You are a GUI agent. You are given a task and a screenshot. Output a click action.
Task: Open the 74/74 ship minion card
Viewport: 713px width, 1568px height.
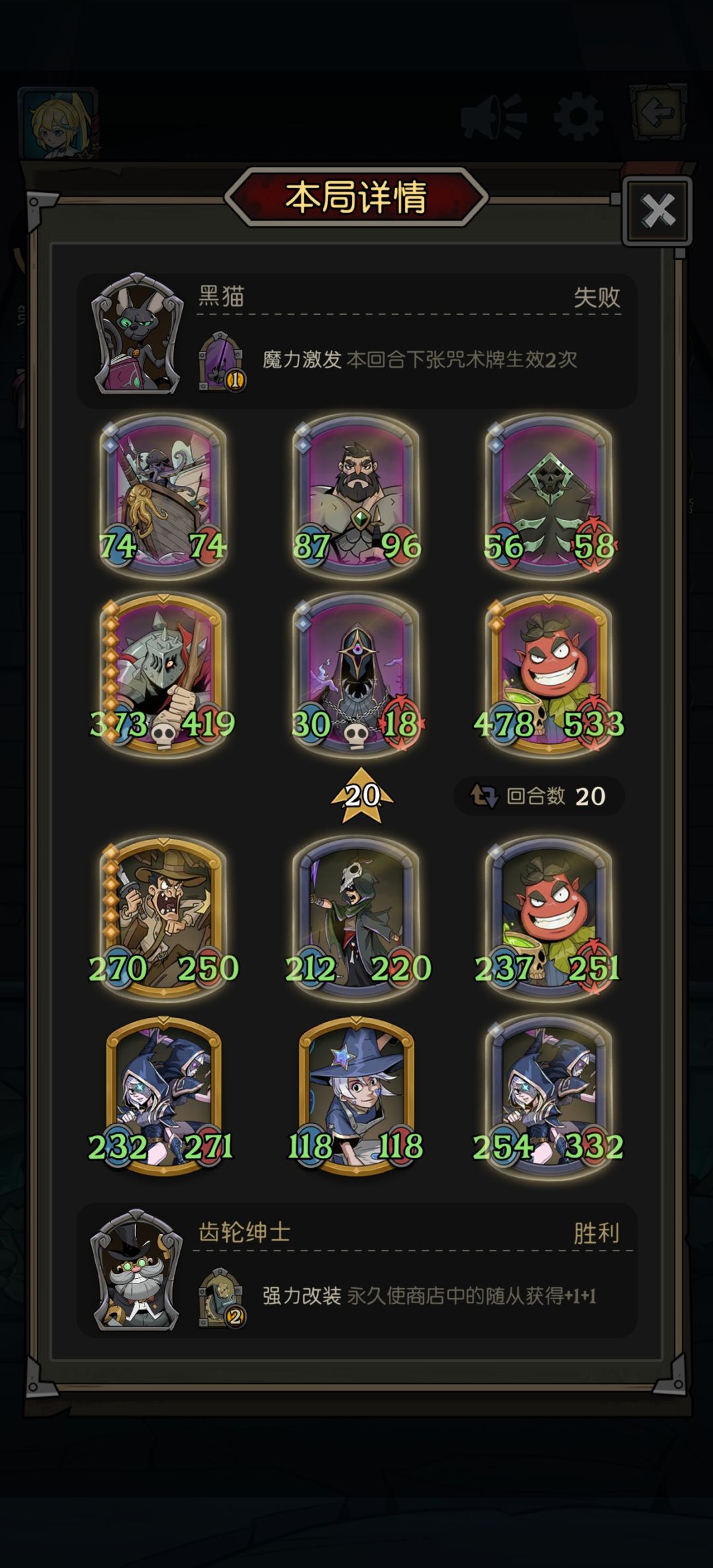(x=163, y=495)
